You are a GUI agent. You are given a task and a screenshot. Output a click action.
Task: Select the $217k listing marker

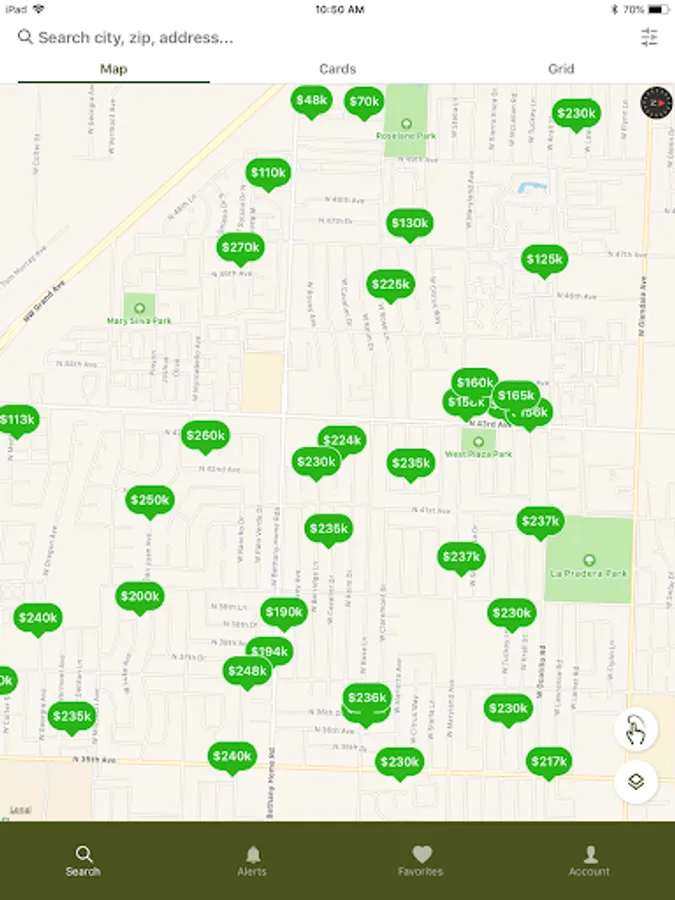[549, 761]
